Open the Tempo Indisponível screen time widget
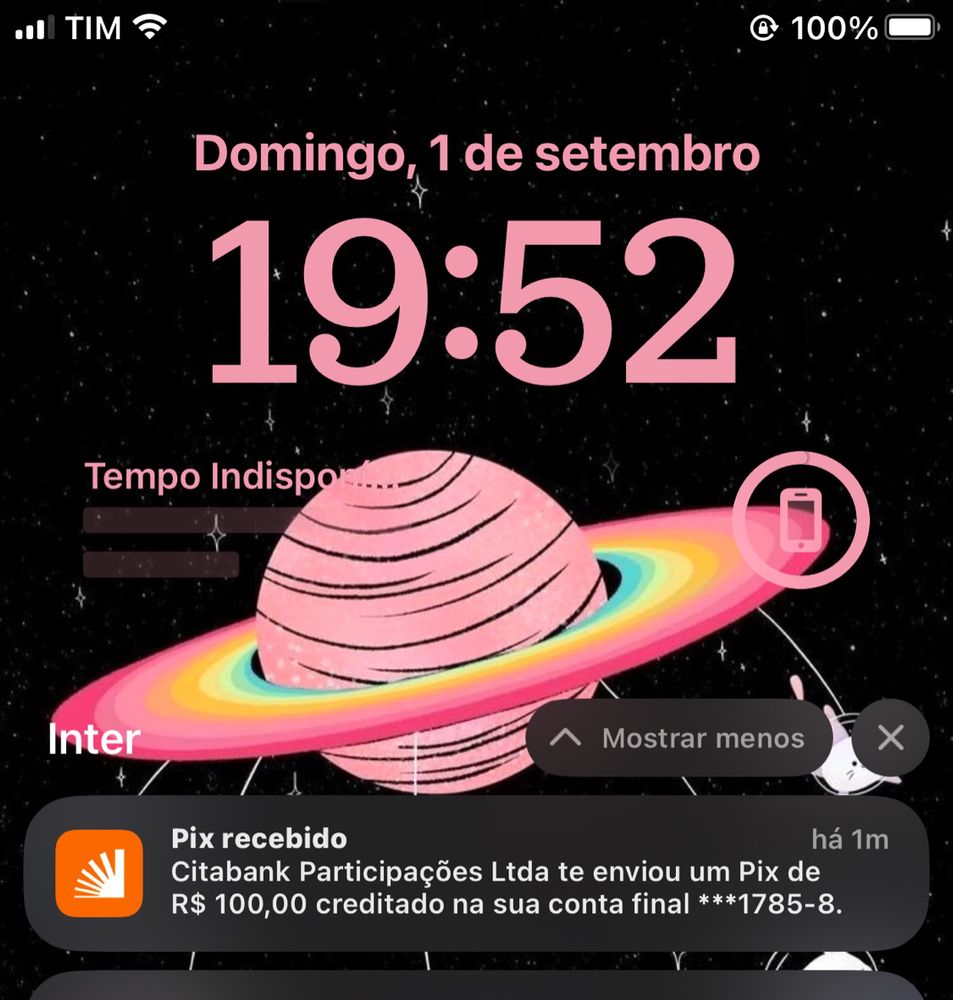This screenshot has height=1000, width=953. (x=240, y=477)
